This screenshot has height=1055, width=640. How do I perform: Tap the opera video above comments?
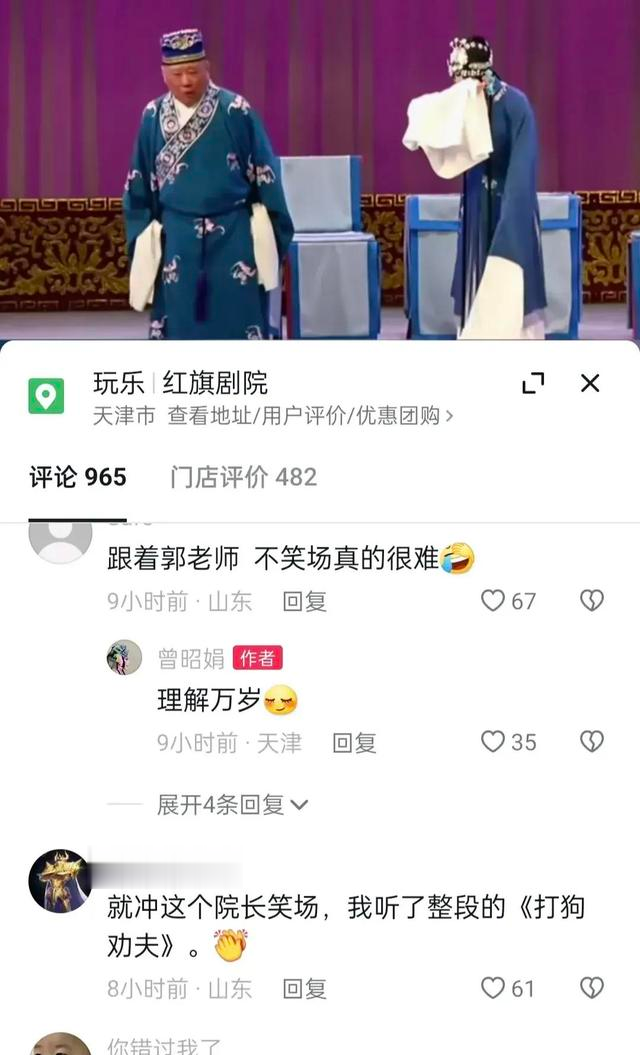coord(320,170)
